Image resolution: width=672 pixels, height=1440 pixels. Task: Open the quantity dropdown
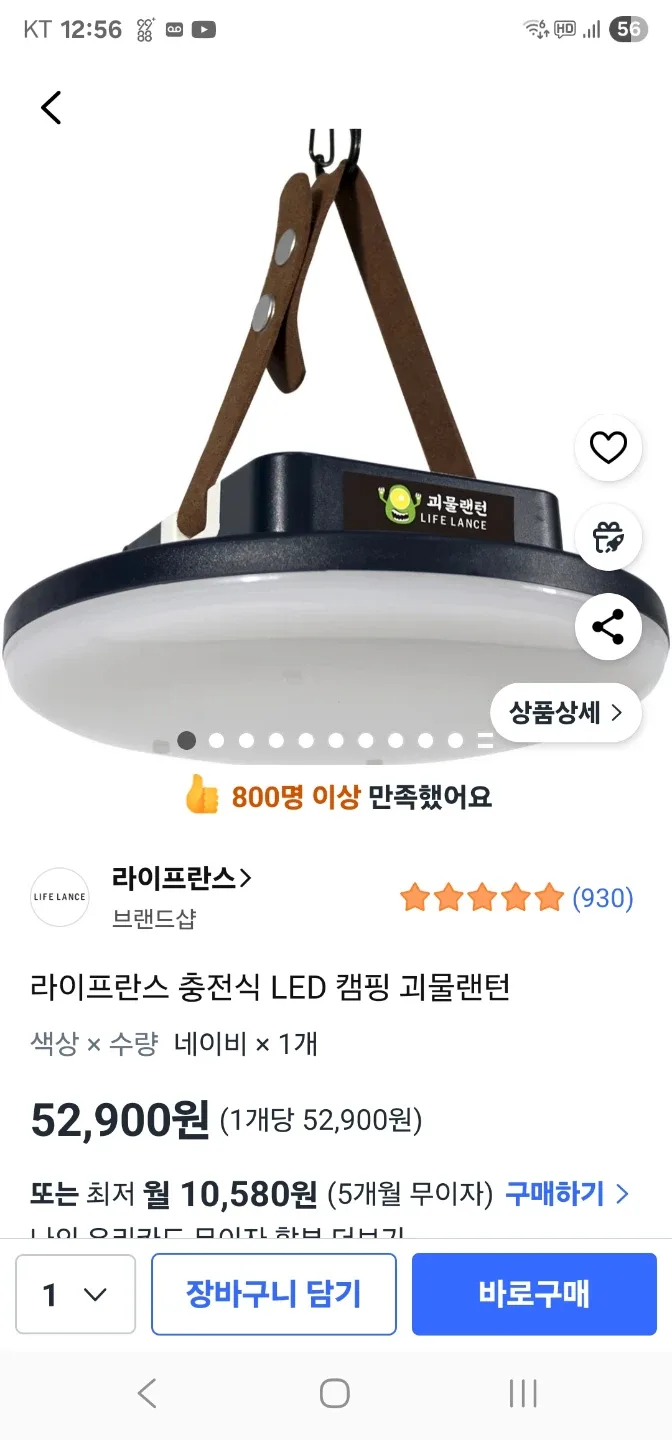click(76, 1294)
